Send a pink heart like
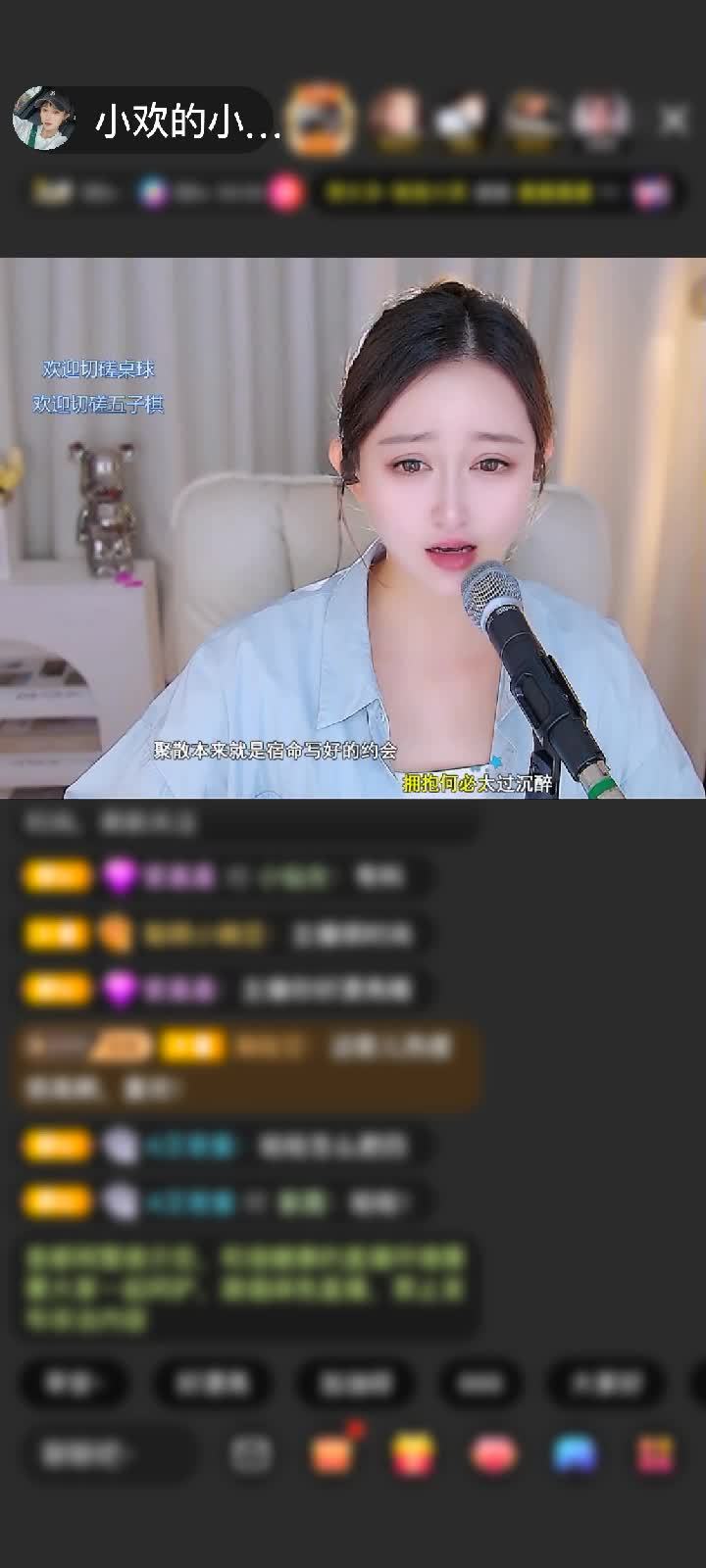 point(494,1453)
